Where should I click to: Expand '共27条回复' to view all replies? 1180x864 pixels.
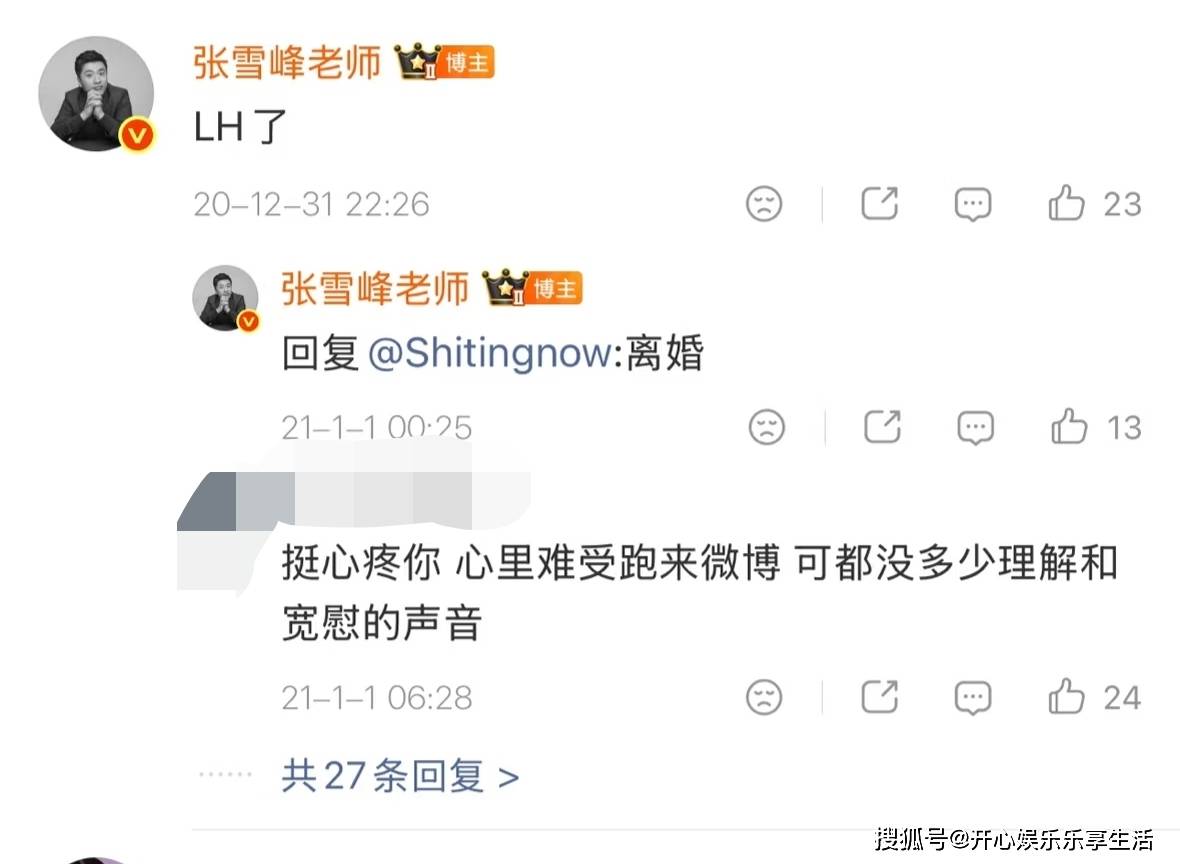[x=400, y=776]
